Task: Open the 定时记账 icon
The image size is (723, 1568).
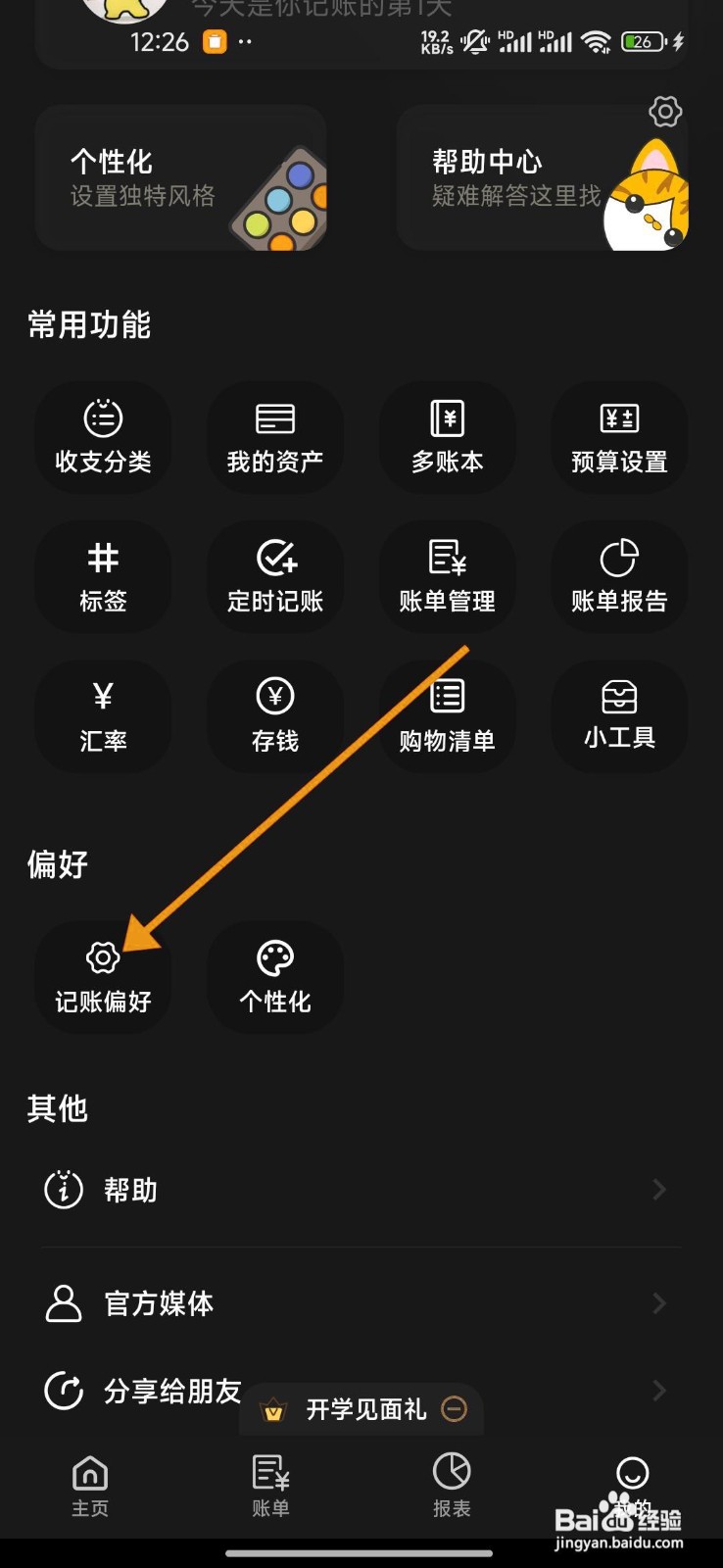Action: [275, 577]
